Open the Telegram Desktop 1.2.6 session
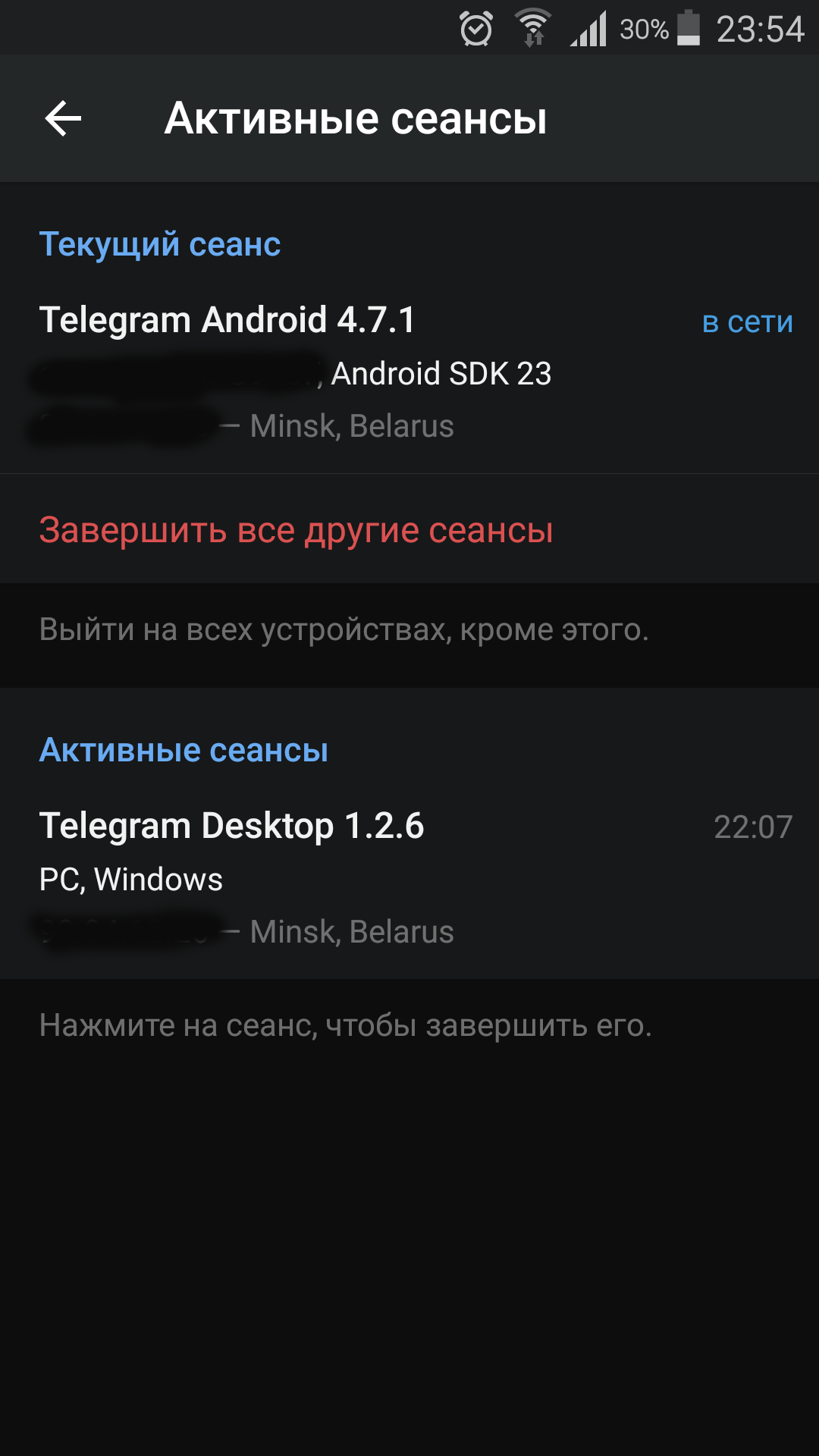Screen dimensions: 819x1456 pyautogui.click(x=409, y=878)
